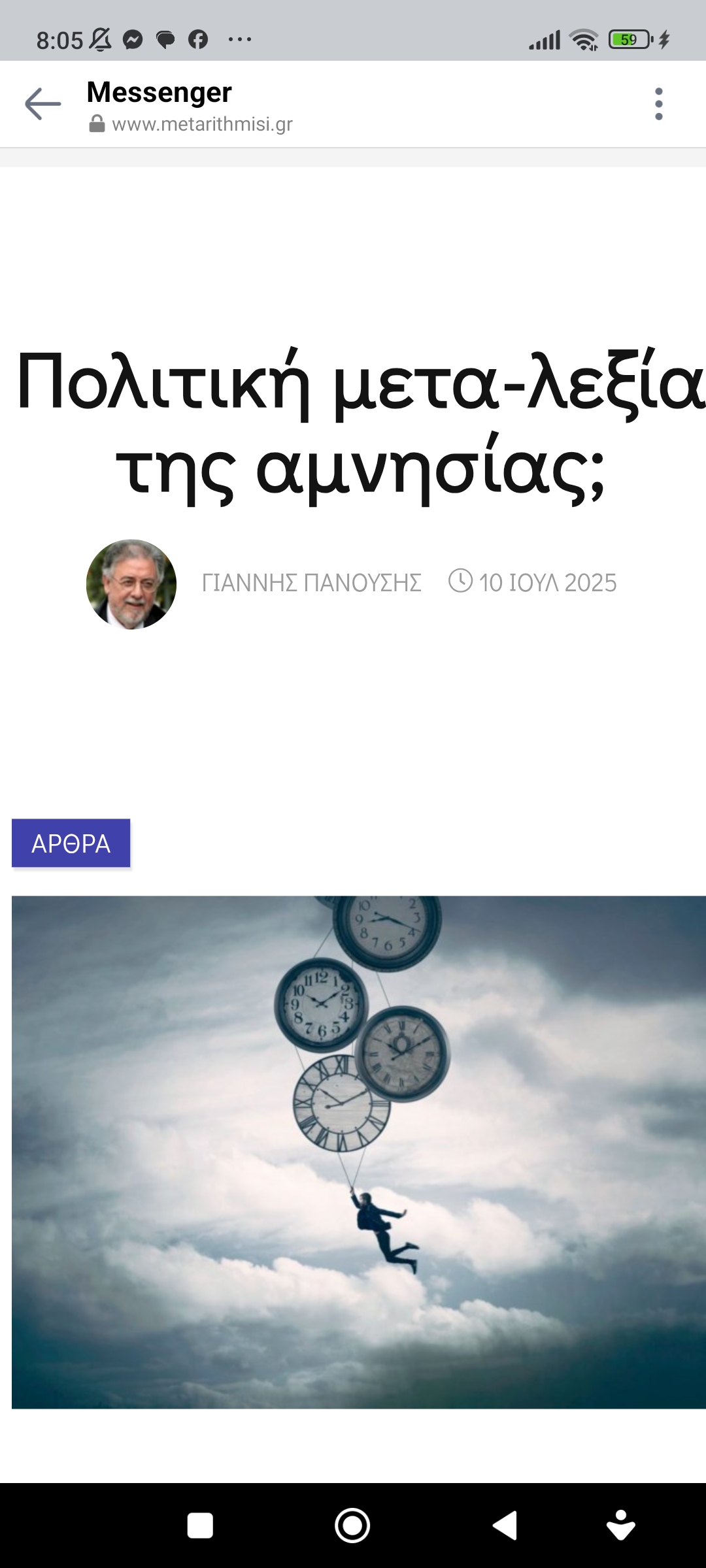Open recent apps with the square button

200,1526
